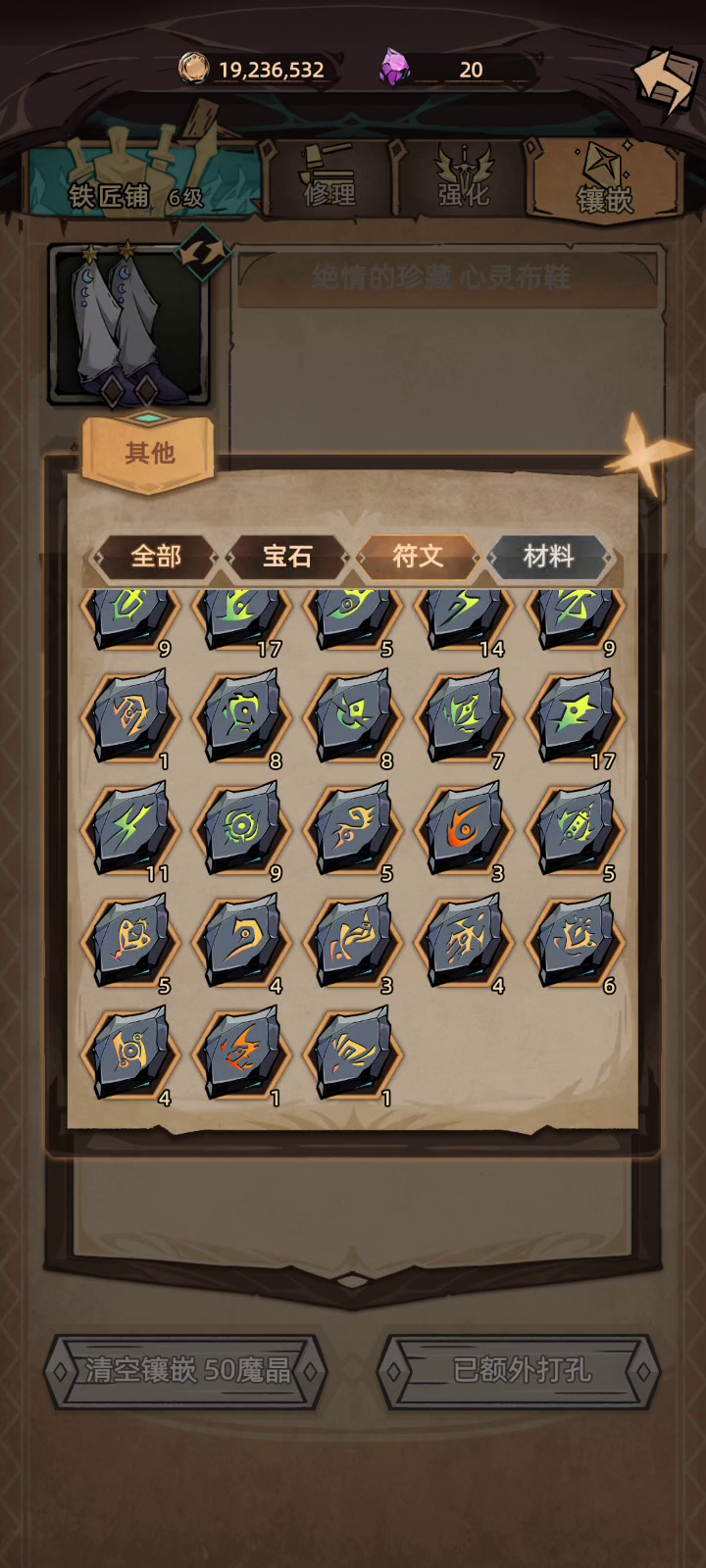Switch to the 修理 tab
Image resolution: width=706 pixels, height=1568 pixels.
point(328,181)
